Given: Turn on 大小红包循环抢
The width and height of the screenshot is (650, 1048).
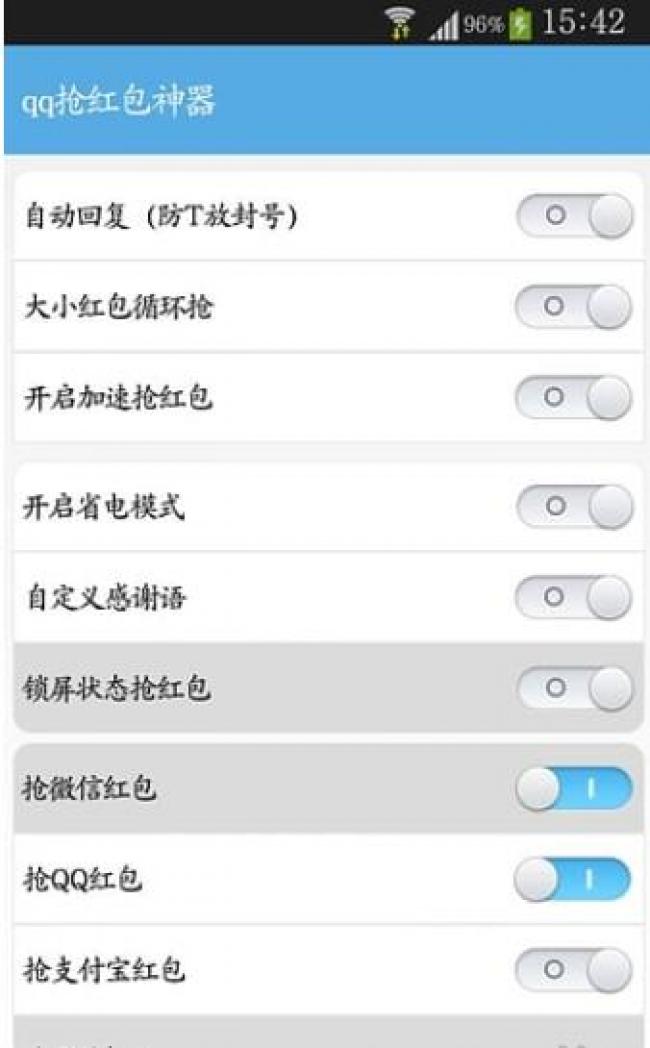Looking at the screenshot, I should (x=574, y=307).
